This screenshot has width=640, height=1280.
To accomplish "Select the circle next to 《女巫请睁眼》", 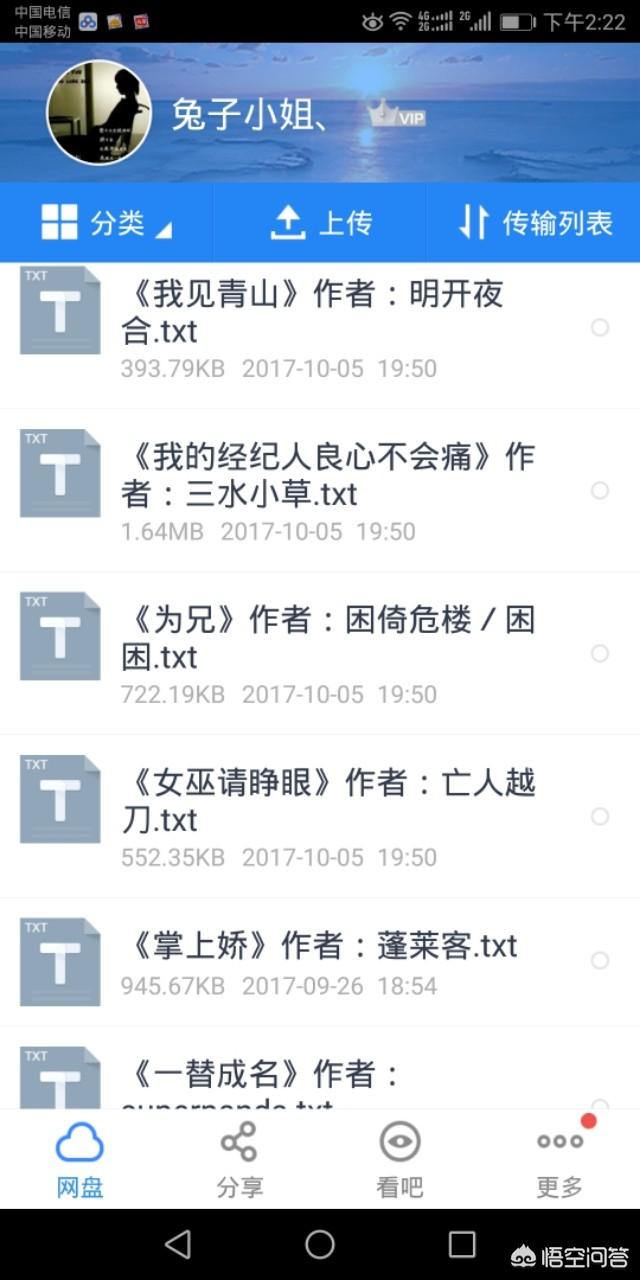I will 600,816.
